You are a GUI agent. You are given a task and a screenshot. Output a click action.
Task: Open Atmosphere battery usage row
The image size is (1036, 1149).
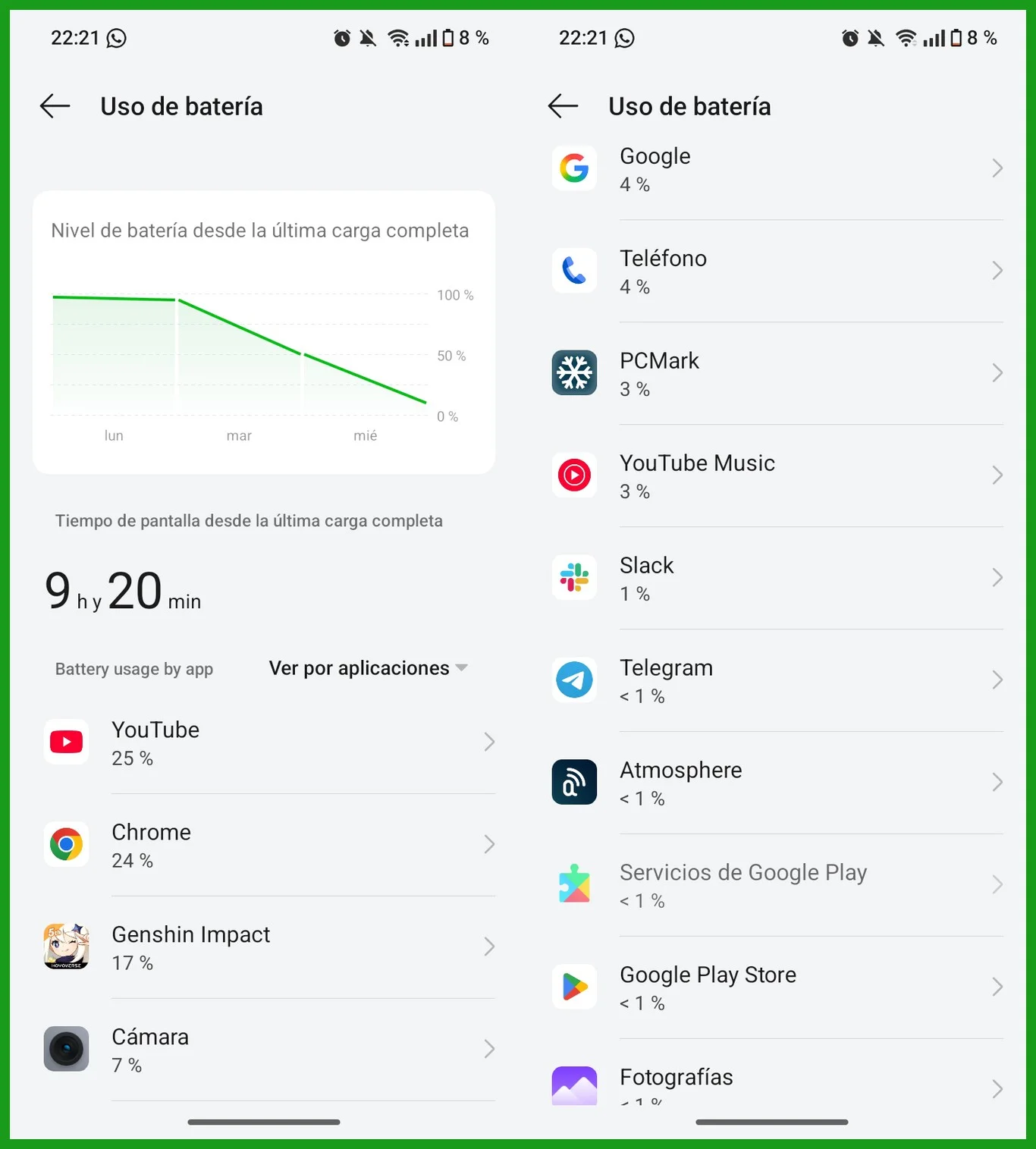pos(774,783)
